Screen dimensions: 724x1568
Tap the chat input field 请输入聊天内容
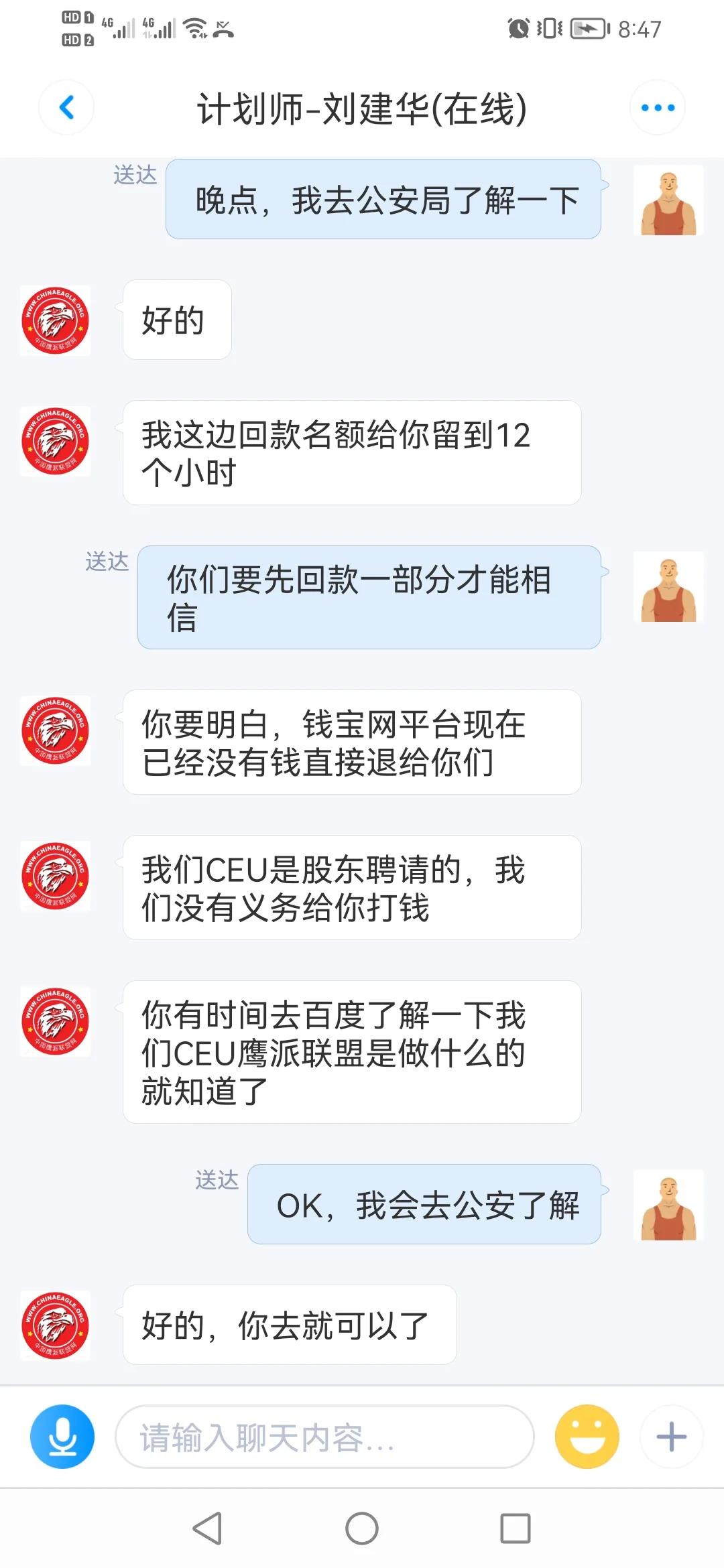322,1437
